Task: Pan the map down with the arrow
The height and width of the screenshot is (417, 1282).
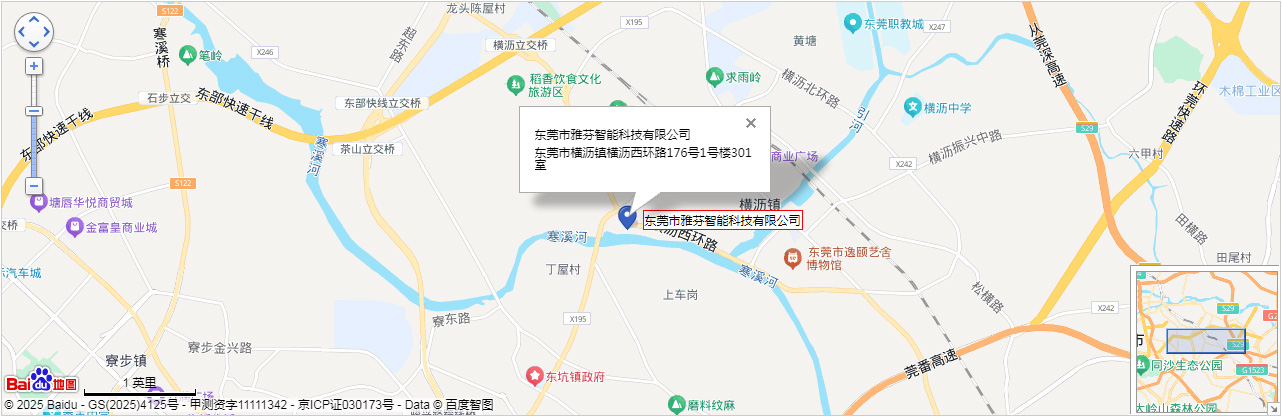Action: point(34,44)
